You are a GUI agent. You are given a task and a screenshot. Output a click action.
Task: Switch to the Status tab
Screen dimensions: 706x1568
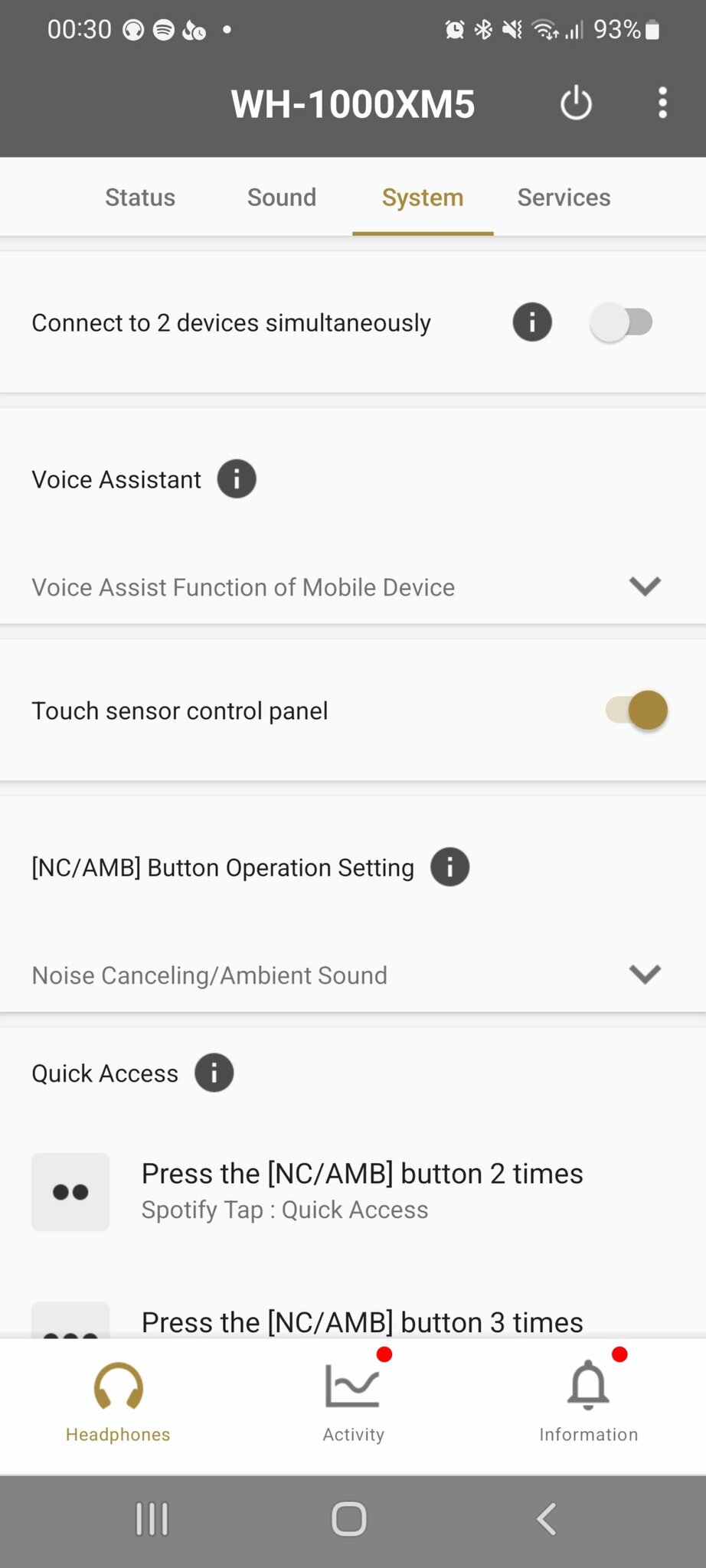140,198
